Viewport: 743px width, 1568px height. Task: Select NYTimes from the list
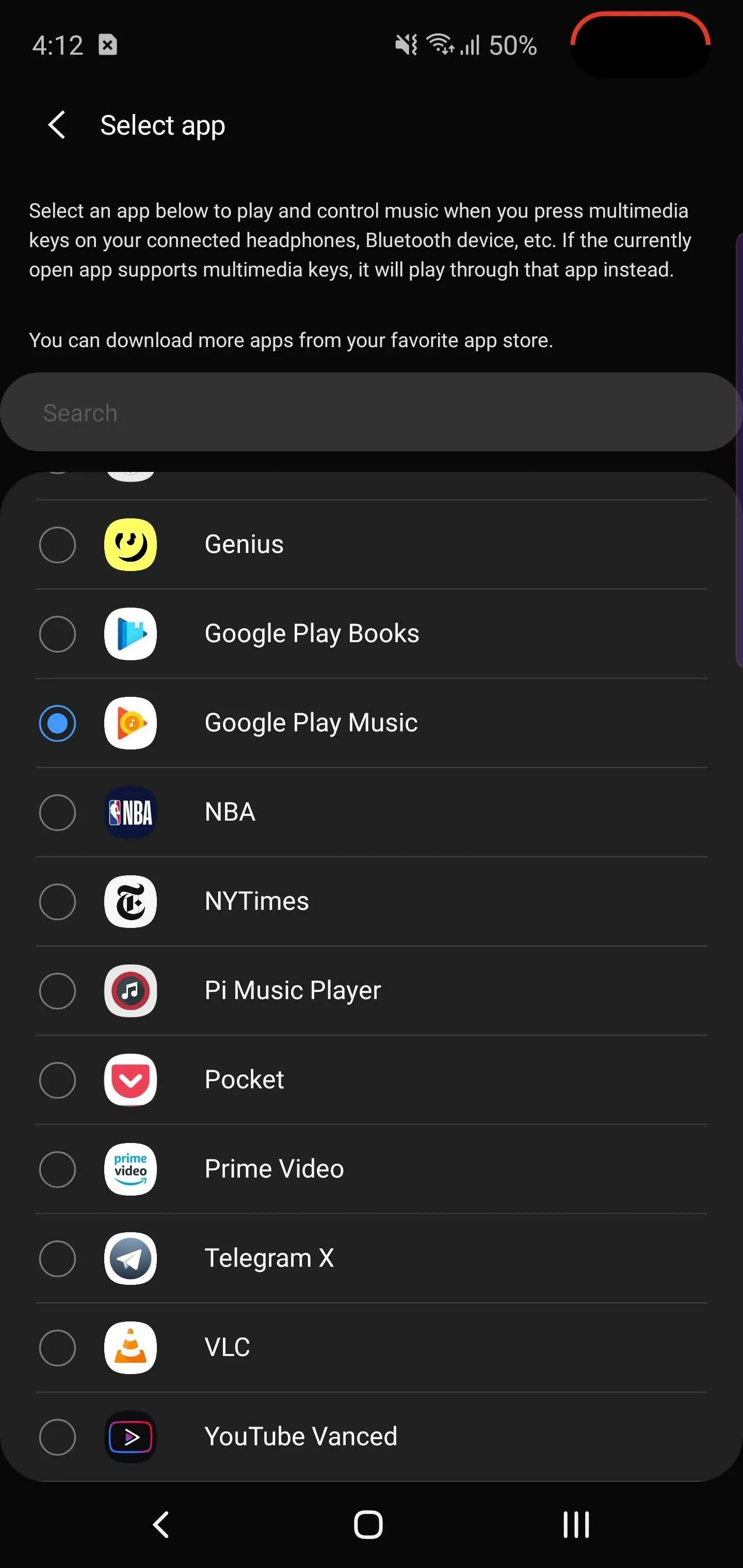tap(372, 902)
